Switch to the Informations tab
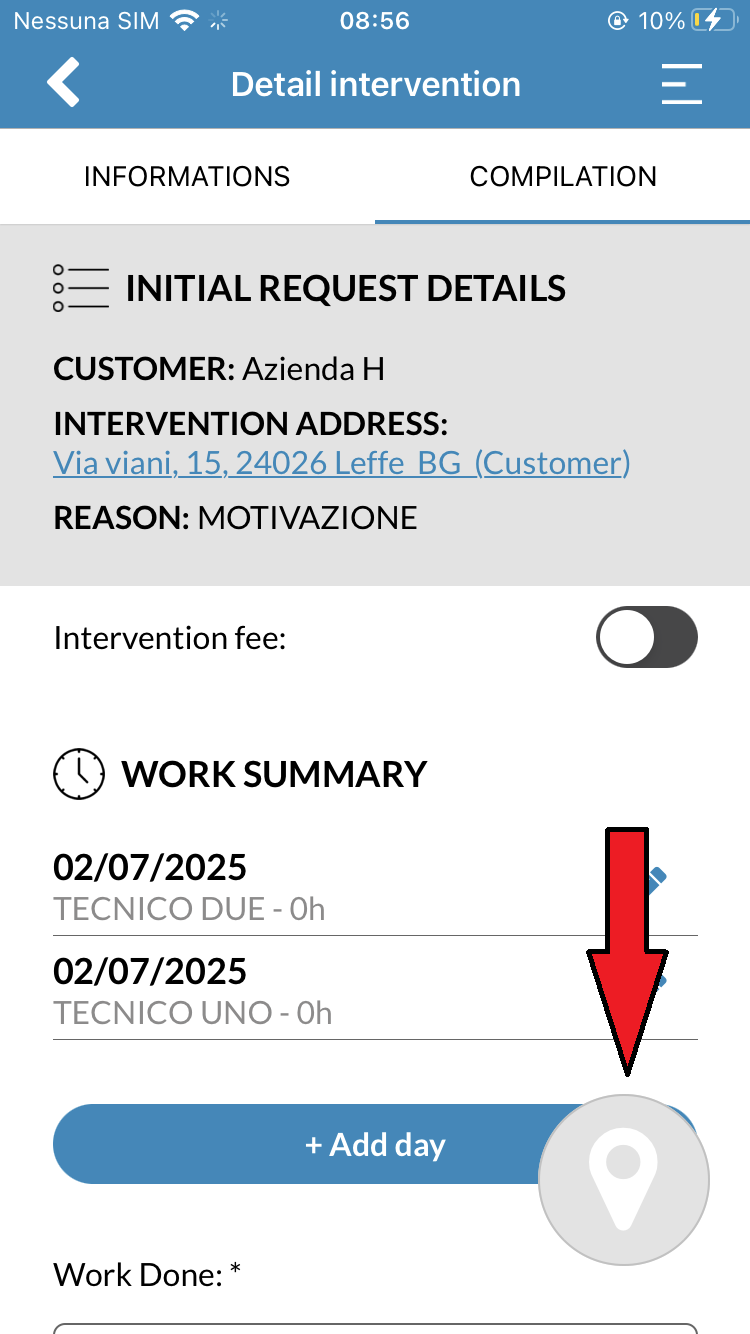Viewport: 750px width, 1334px height. (187, 177)
